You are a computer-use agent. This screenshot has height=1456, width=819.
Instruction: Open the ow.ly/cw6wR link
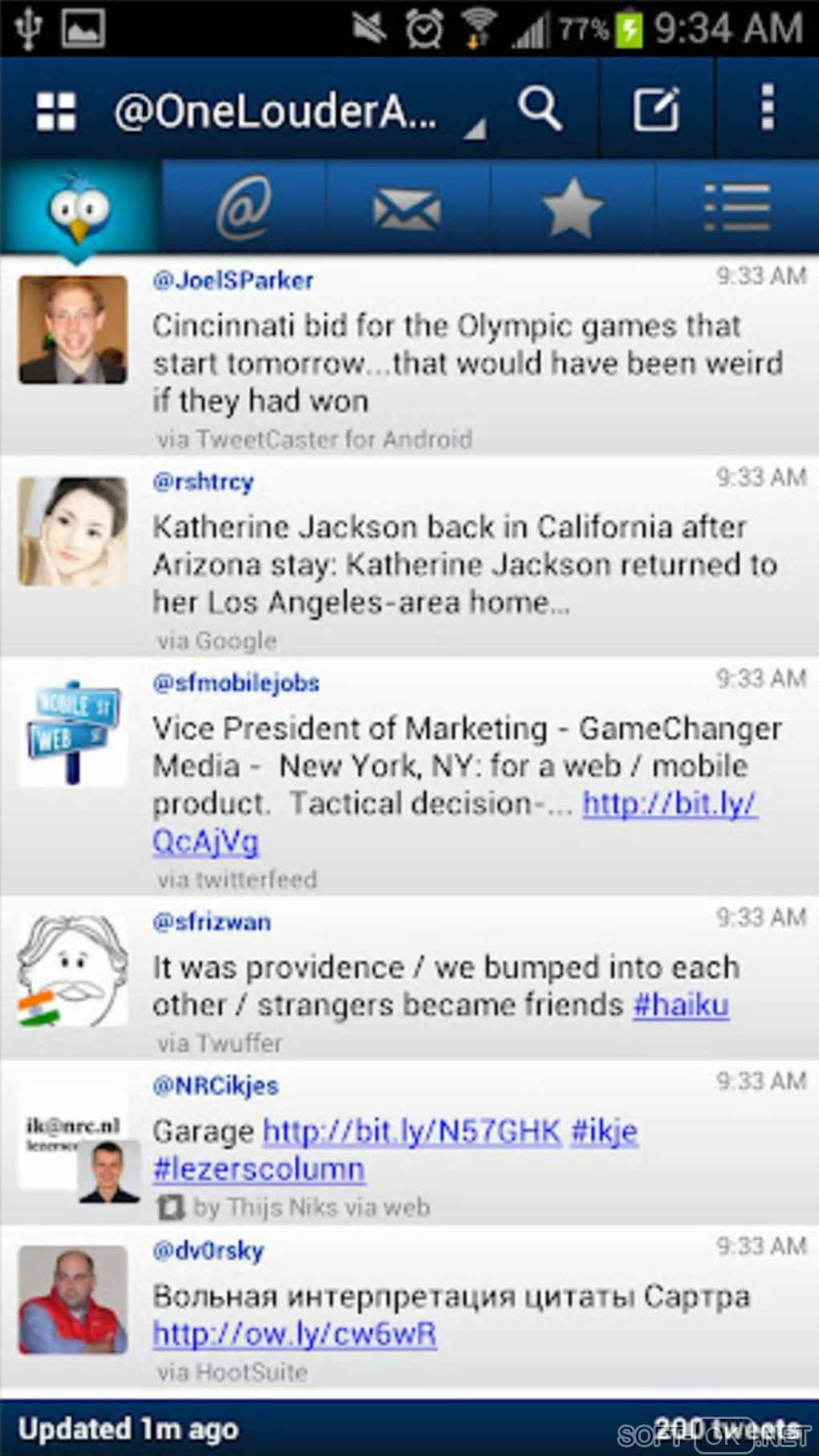tap(295, 1334)
